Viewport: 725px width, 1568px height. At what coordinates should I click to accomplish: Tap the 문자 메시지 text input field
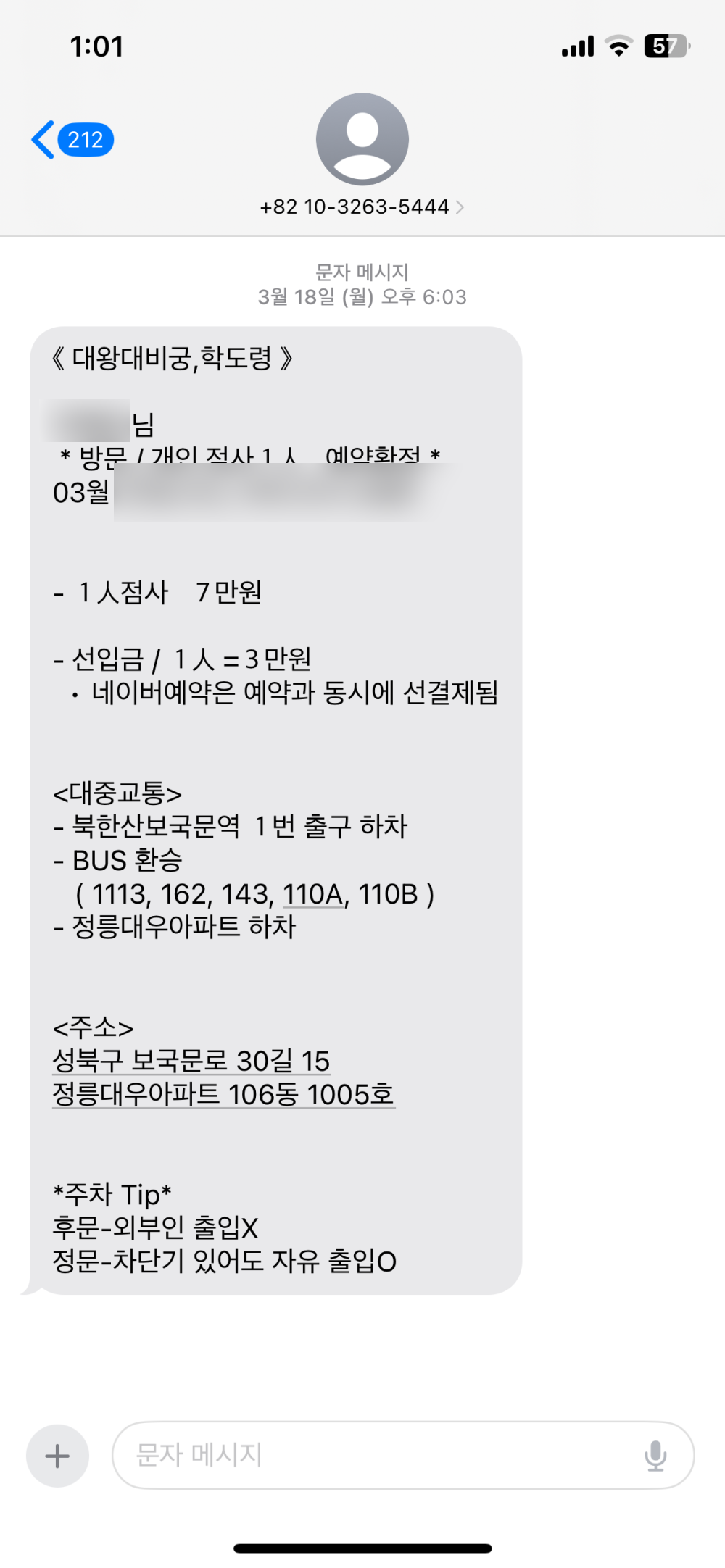(377, 1455)
